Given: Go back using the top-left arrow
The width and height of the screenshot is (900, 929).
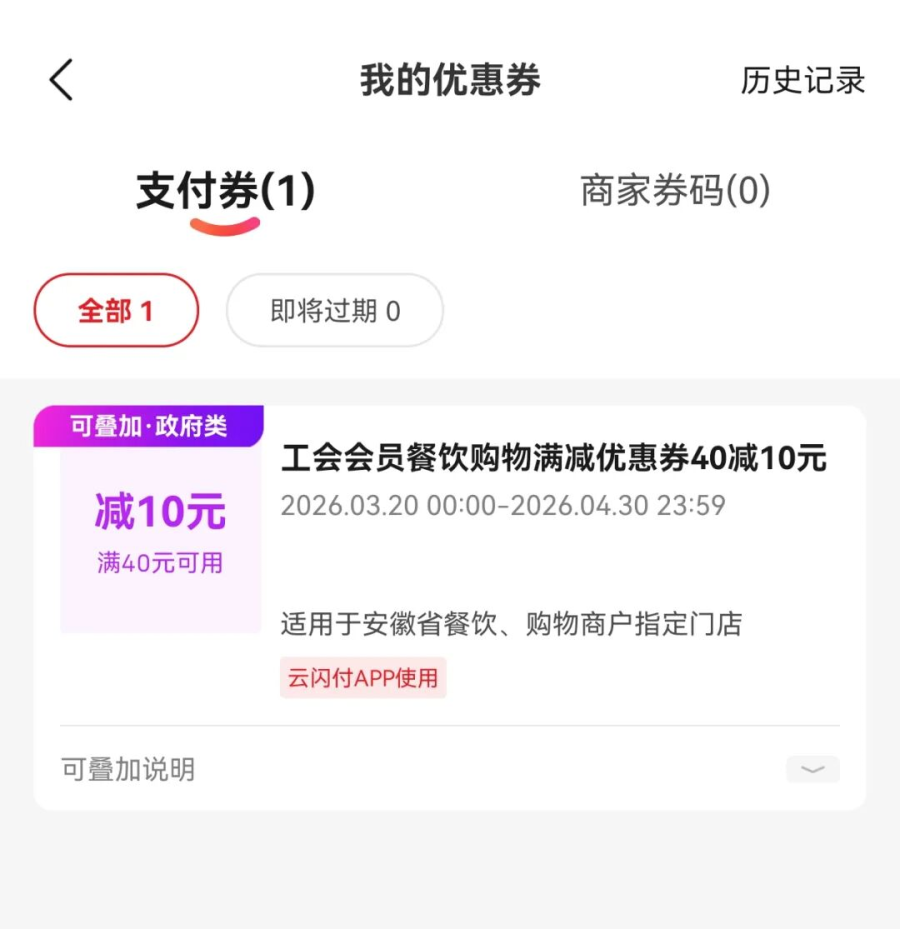Looking at the screenshot, I should click(x=62, y=80).
